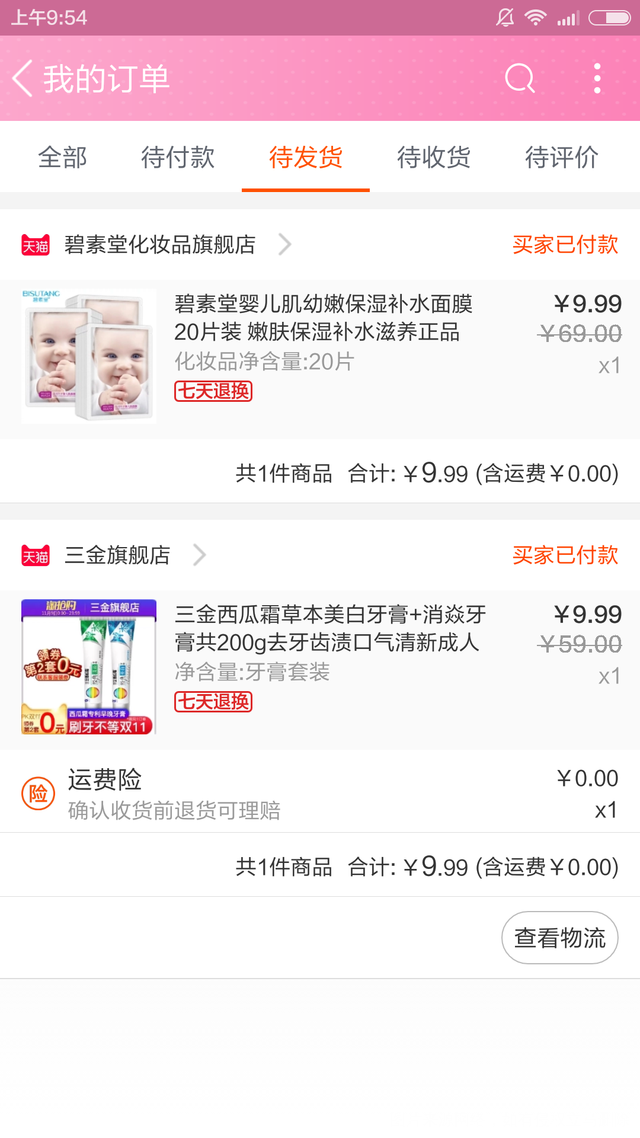Select the 待发货 tab
Screen dimensions: 640x1138
click(x=306, y=157)
